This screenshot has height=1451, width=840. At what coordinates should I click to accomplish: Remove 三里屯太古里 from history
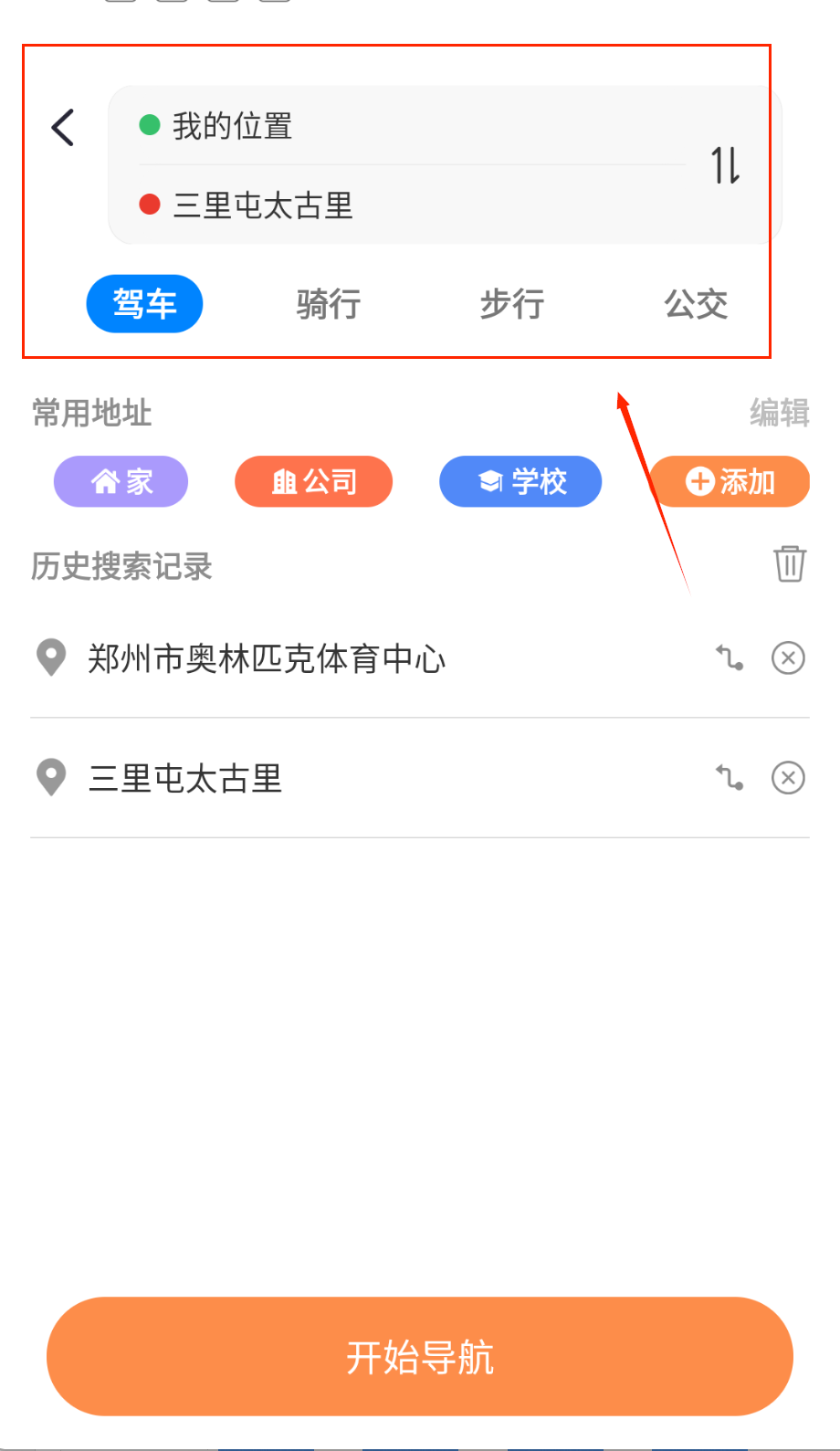pyautogui.click(x=788, y=778)
